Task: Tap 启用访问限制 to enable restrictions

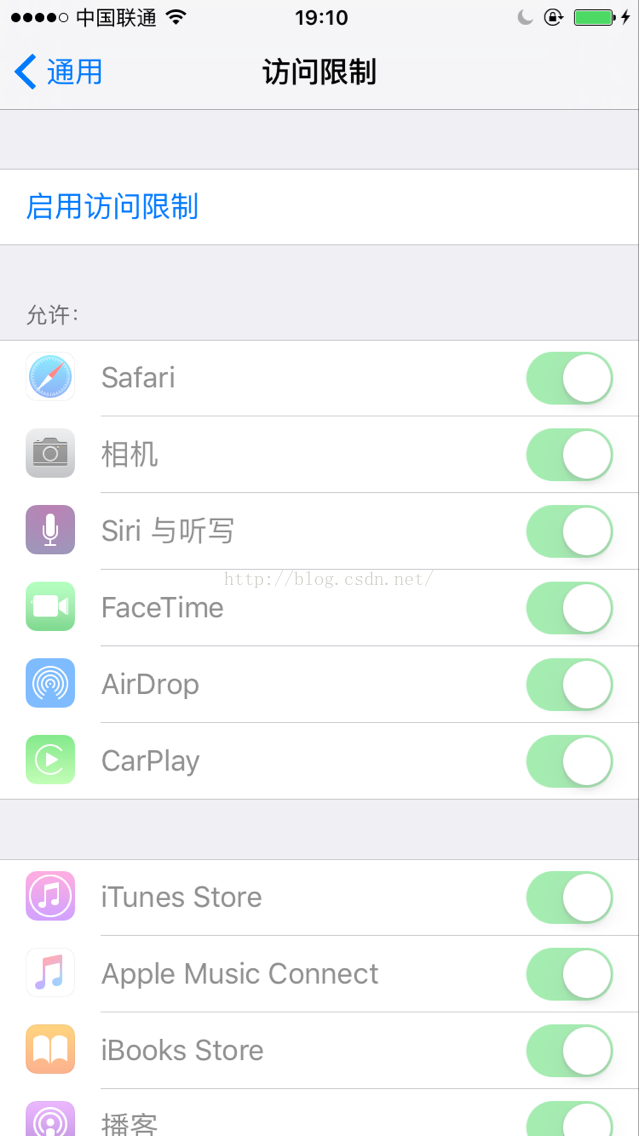Action: 112,207
